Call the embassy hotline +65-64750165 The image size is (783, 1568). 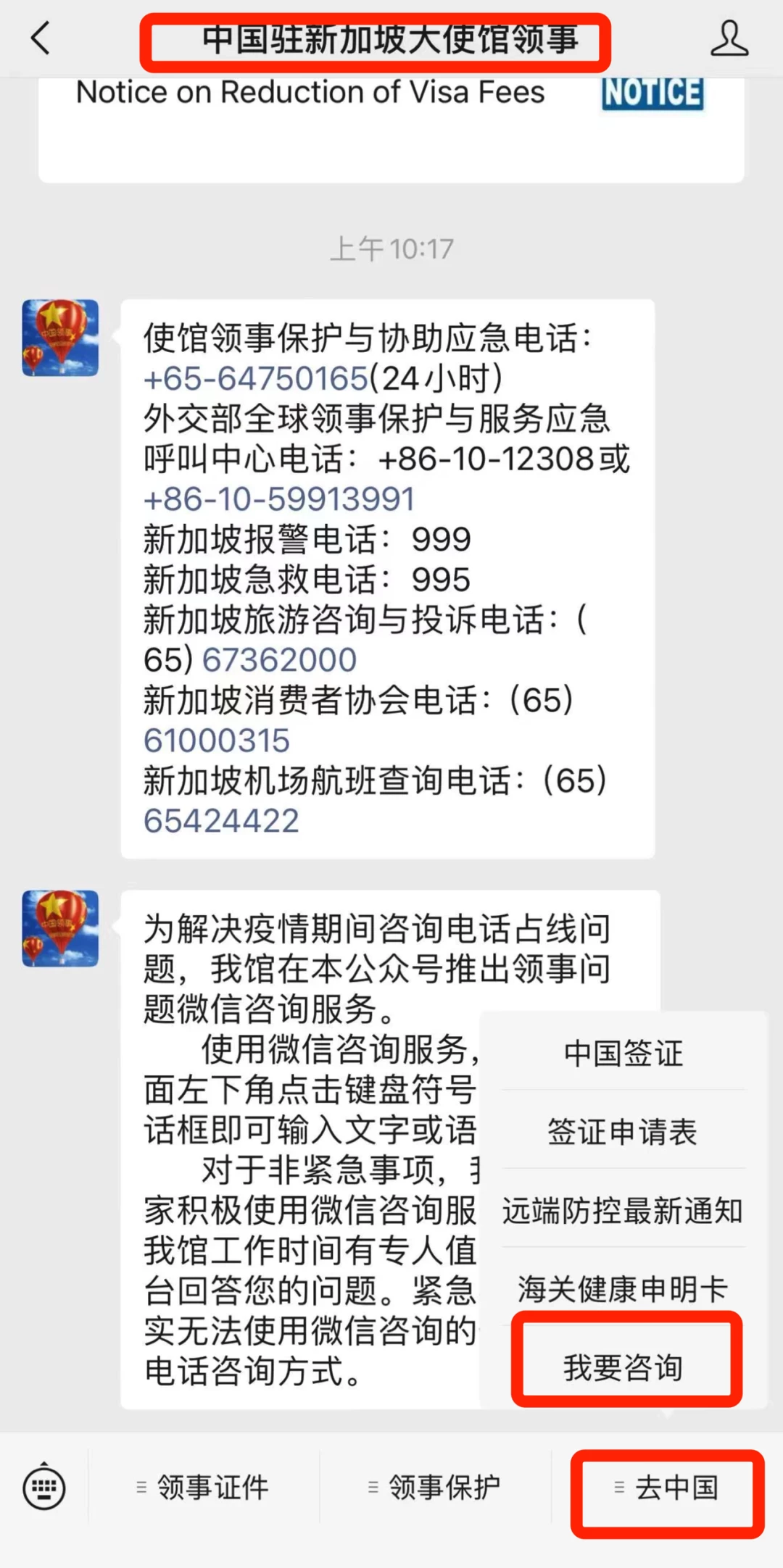256,378
